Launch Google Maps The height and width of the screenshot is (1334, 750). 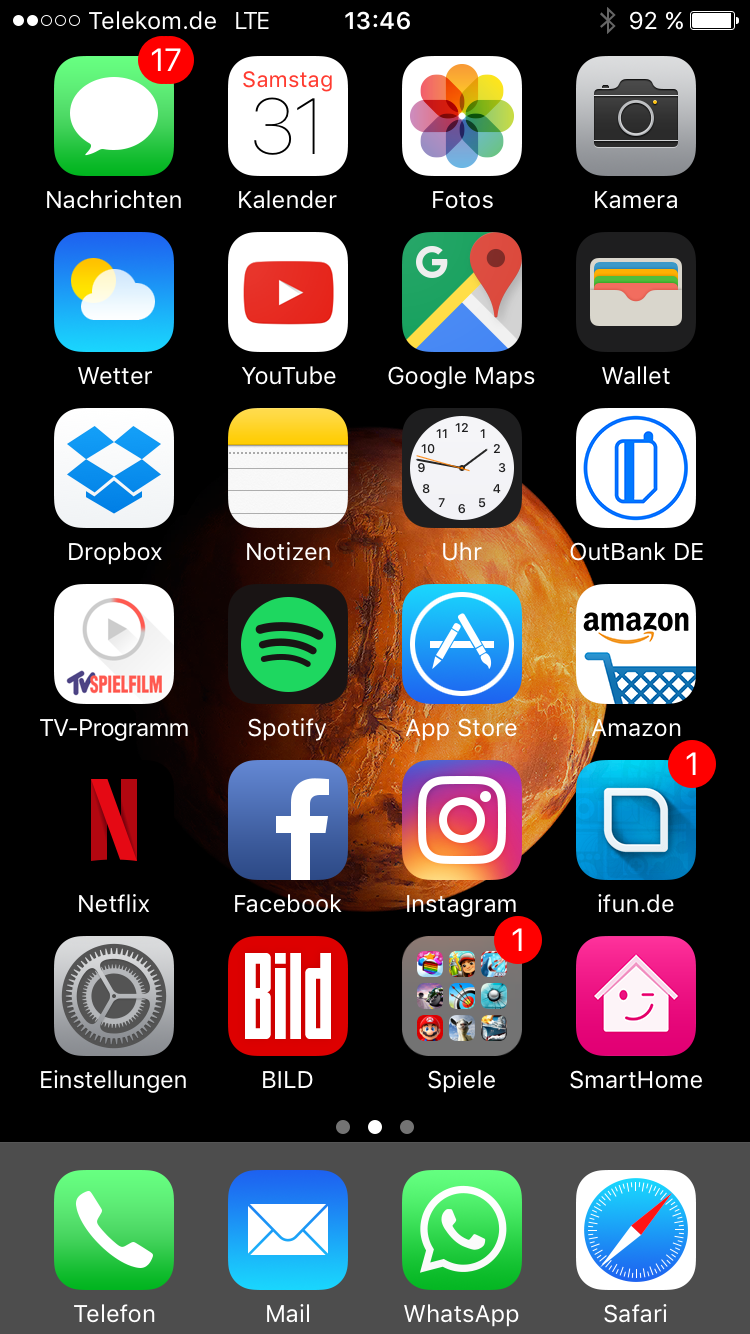click(x=462, y=292)
